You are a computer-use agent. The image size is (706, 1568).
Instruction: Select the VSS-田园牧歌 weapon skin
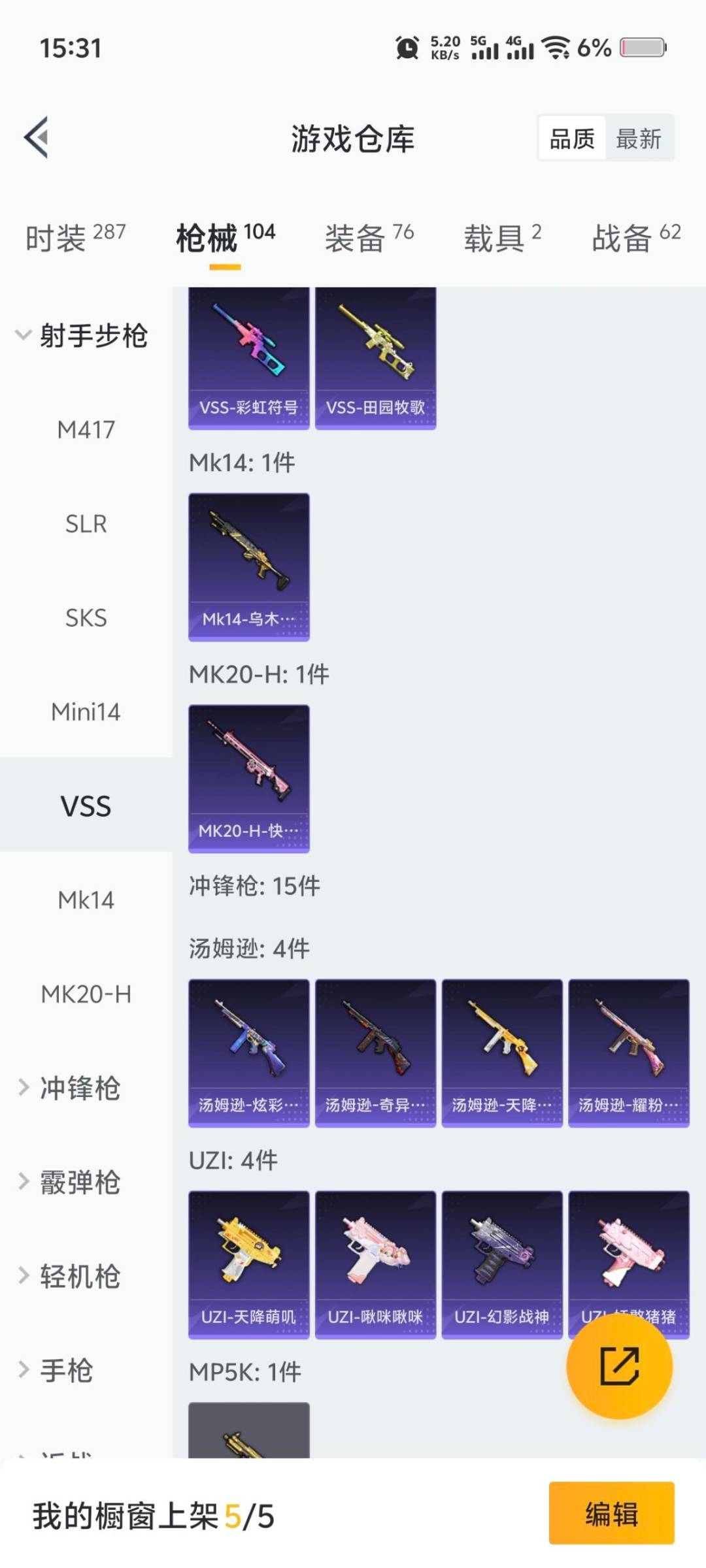click(375, 356)
